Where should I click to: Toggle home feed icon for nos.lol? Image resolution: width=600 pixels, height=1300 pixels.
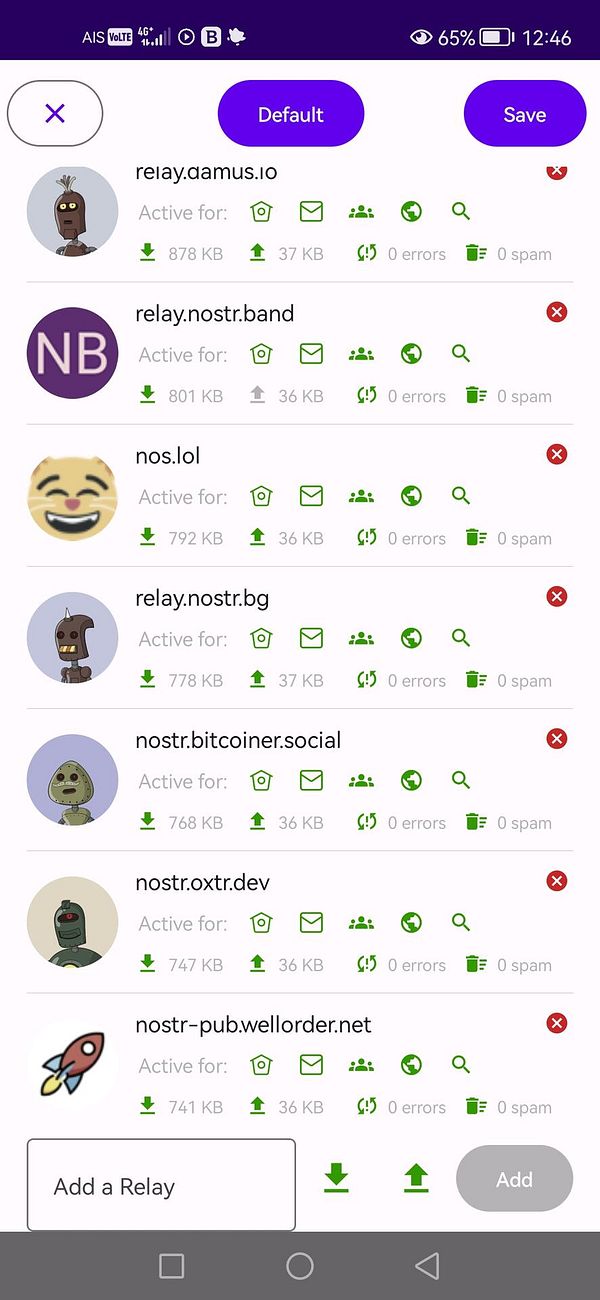click(261, 496)
